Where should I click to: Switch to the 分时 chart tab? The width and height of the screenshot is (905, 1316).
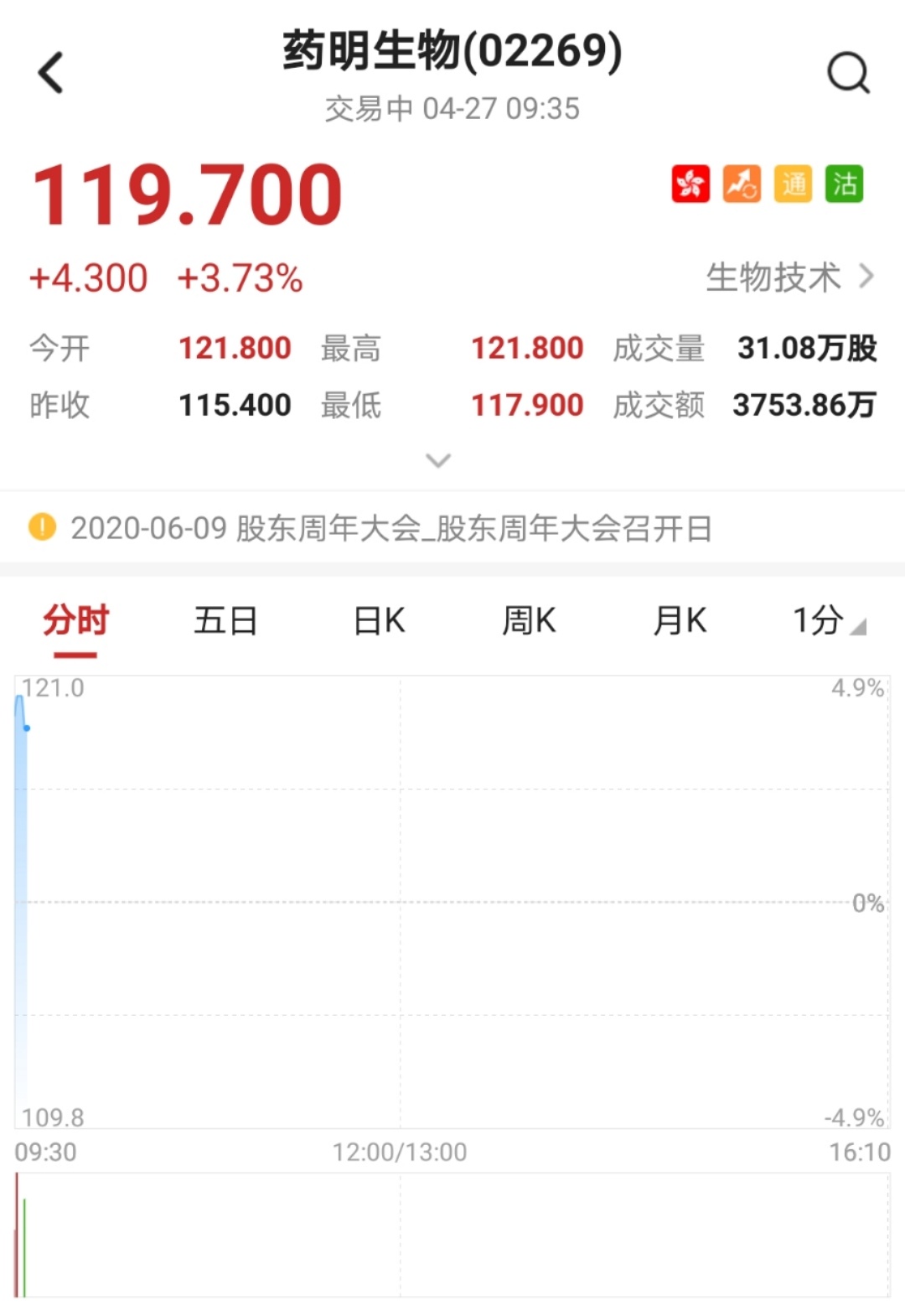point(76,621)
